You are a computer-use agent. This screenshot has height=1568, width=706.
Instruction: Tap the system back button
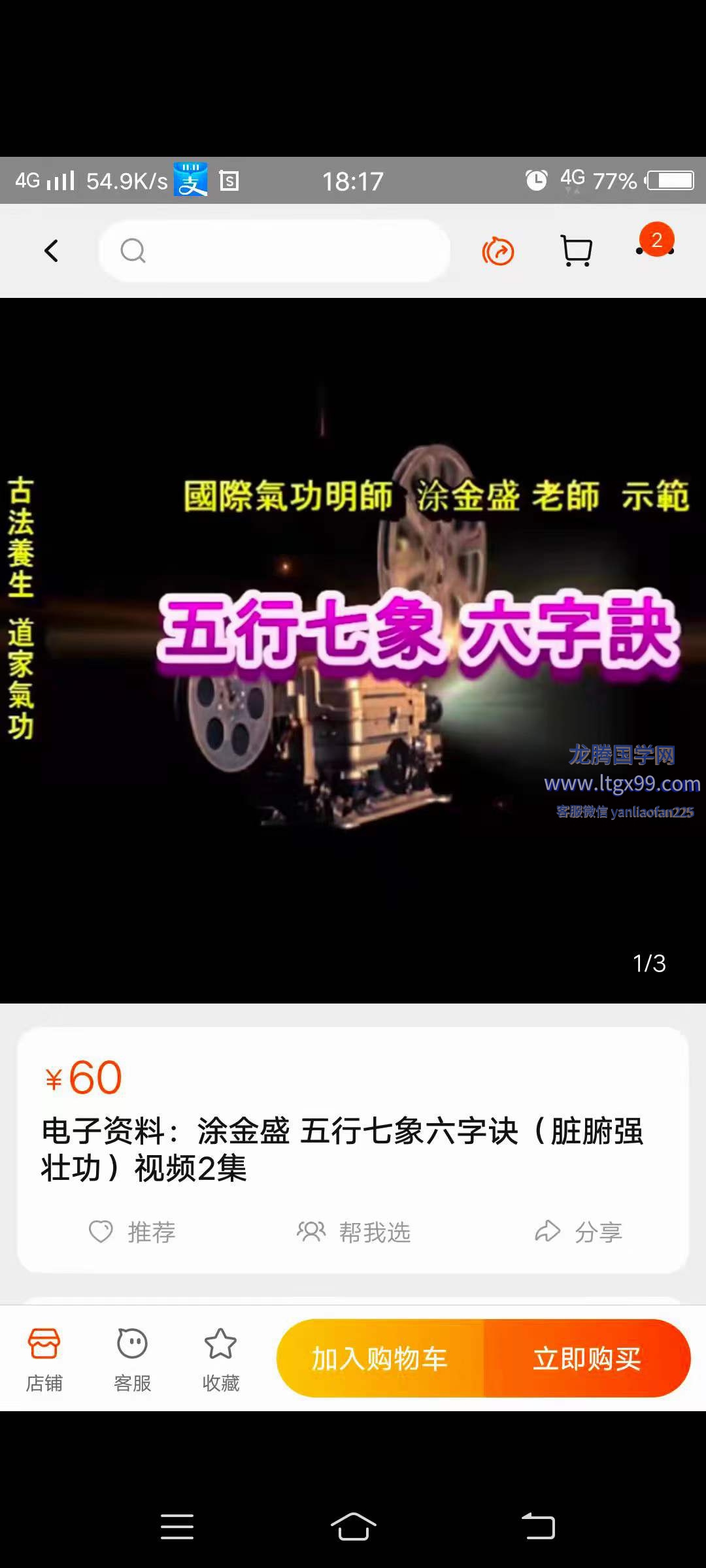click(x=538, y=1527)
